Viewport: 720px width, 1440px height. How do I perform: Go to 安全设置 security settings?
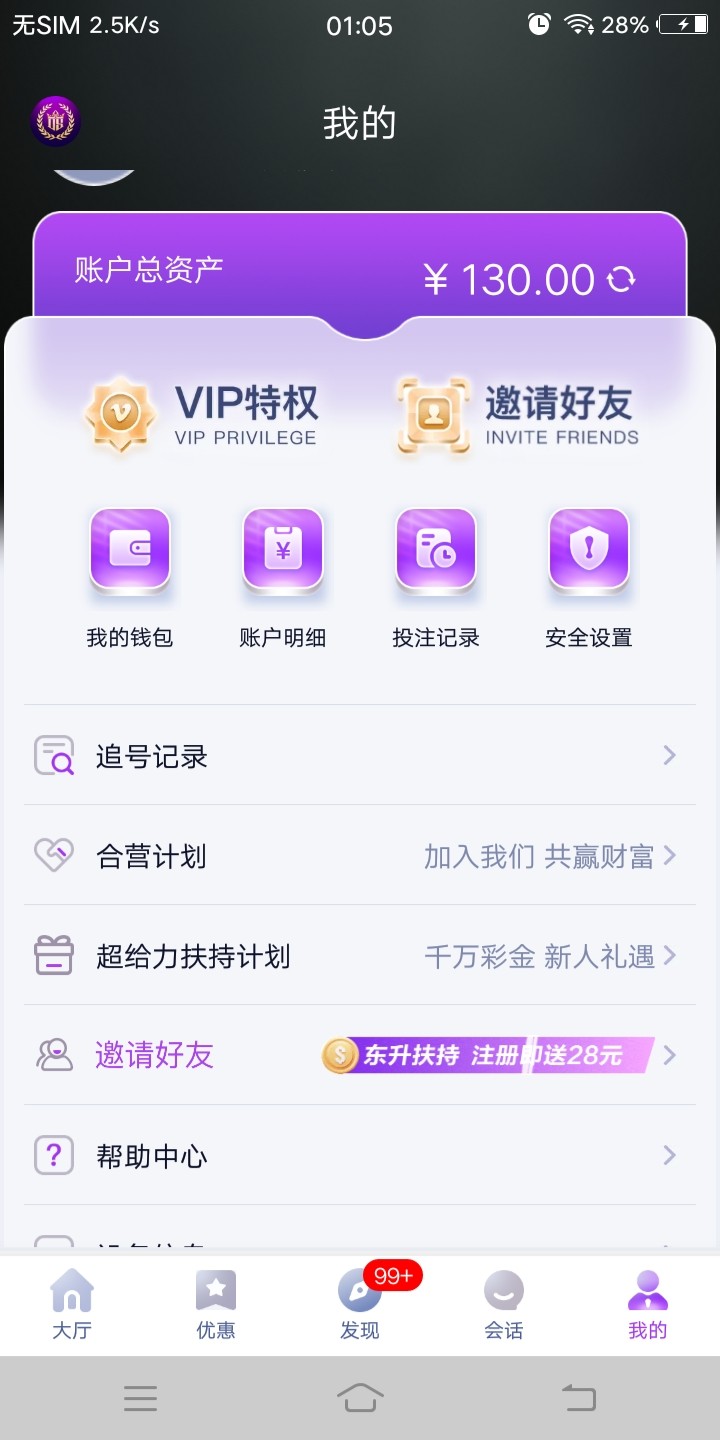tap(589, 577)
